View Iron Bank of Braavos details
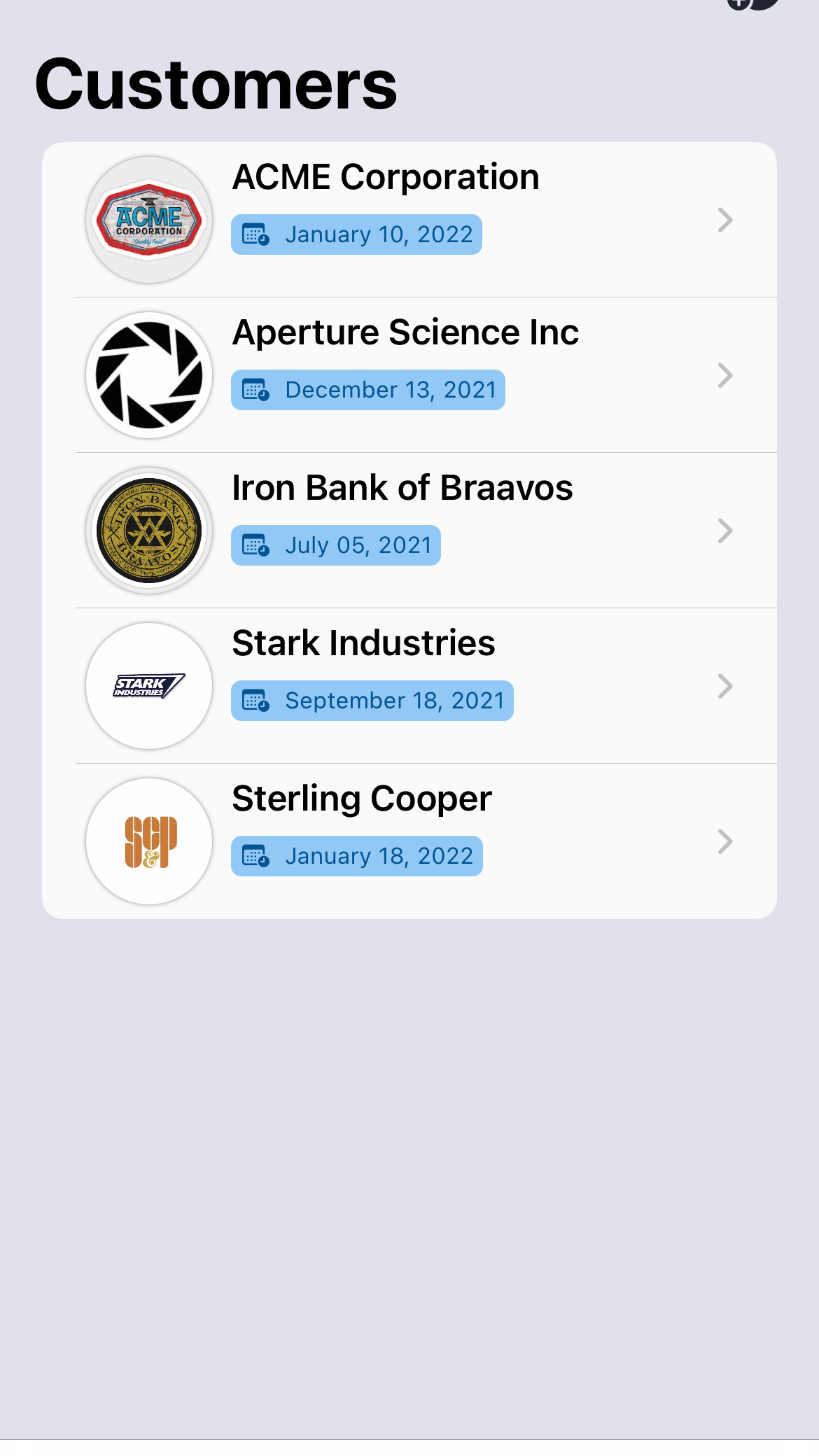 (x=409, y=531)
